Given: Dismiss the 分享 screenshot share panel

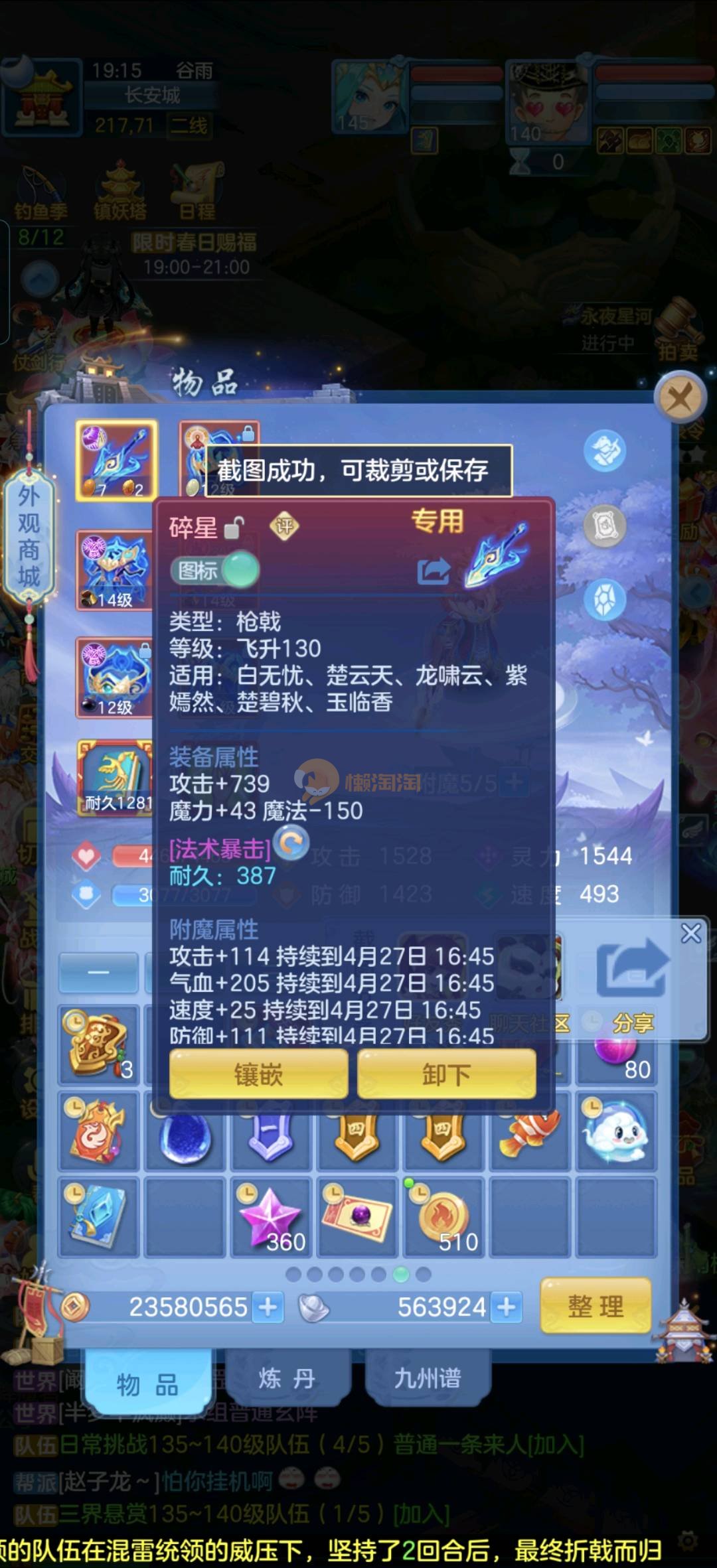Looking at the screenshot, I should click(690, 934).
